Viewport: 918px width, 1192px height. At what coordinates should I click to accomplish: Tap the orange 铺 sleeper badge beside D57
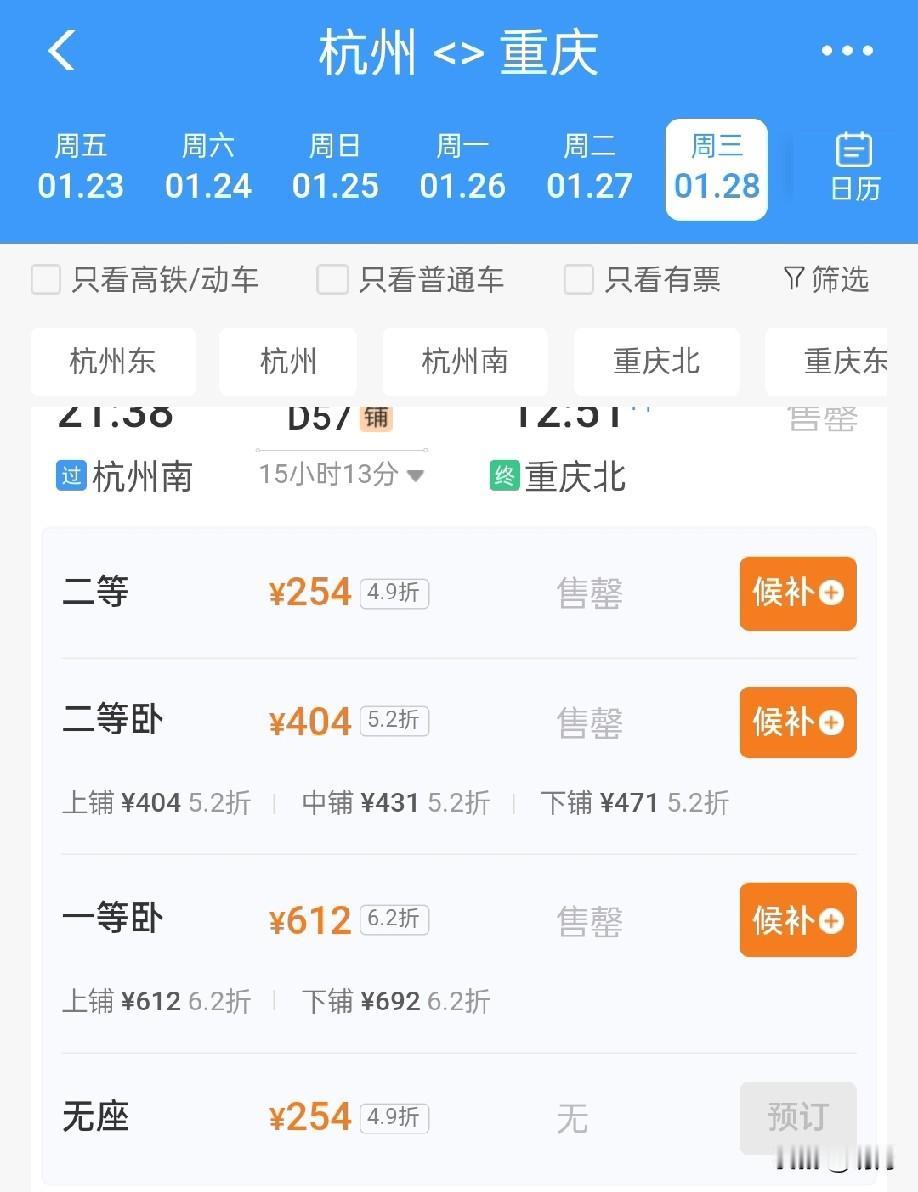pyautogui.click(x=378, y=420)
